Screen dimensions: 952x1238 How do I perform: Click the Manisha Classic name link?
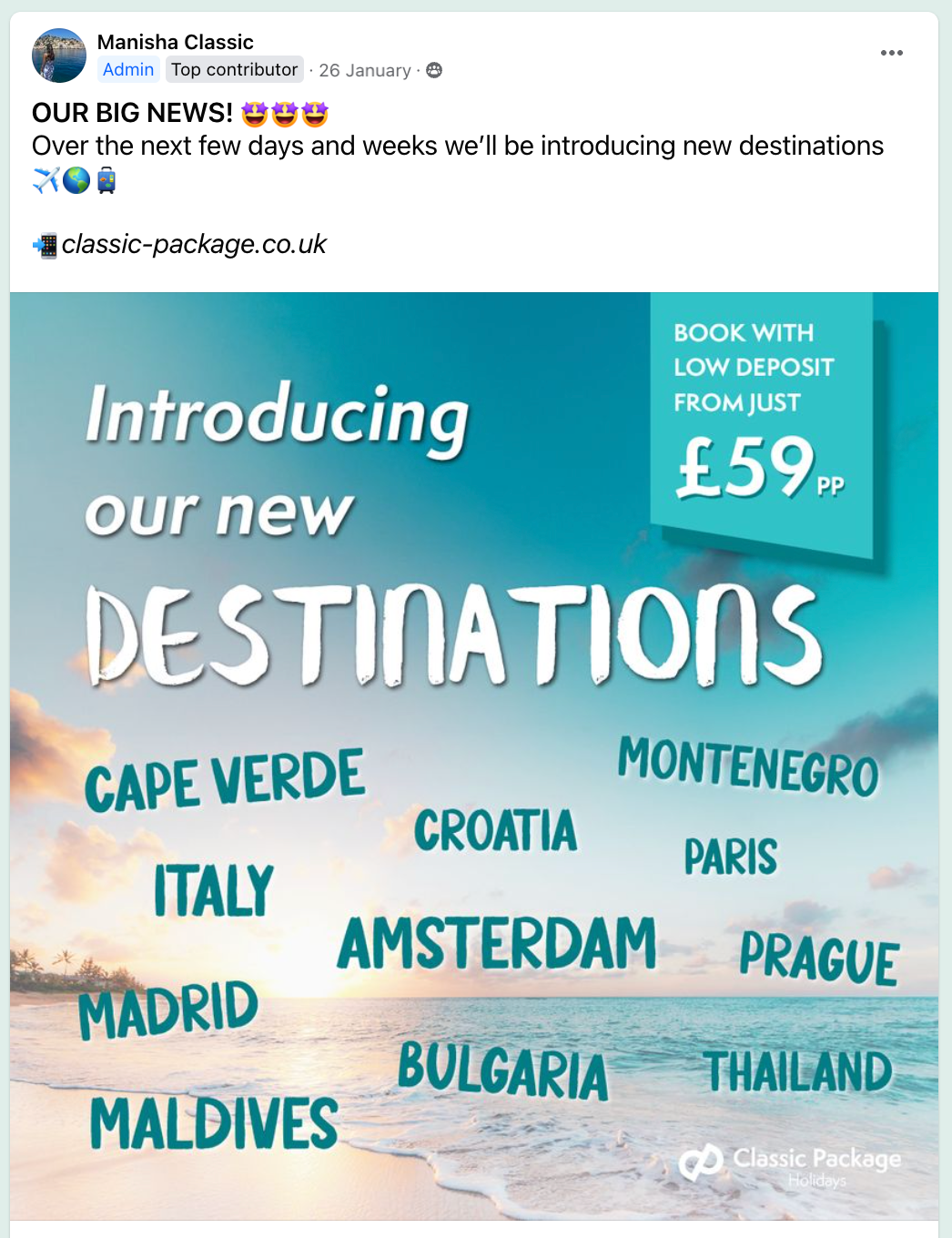(175, 41)
